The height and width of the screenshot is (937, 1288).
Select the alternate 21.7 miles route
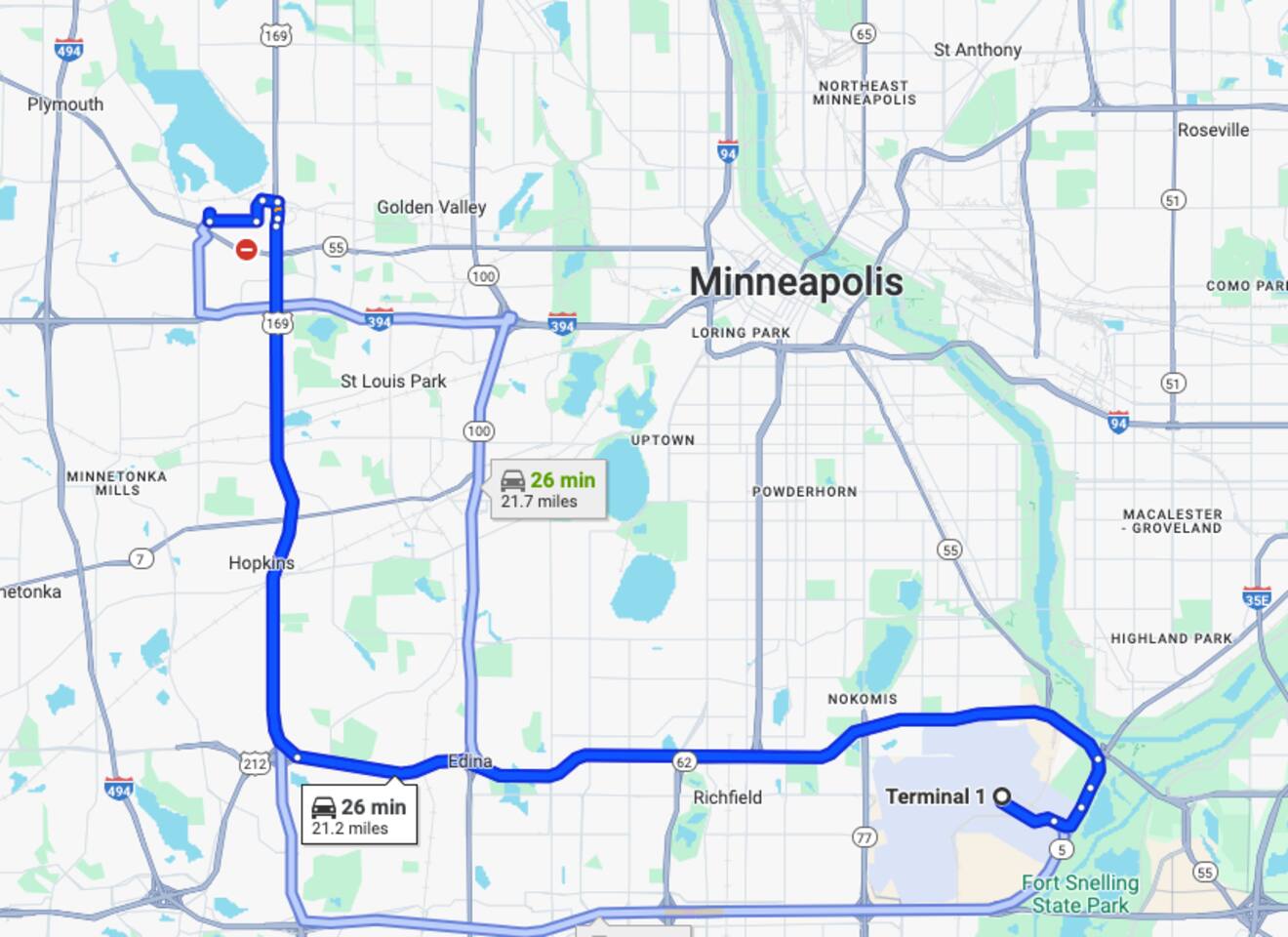[x=548, y=490]
